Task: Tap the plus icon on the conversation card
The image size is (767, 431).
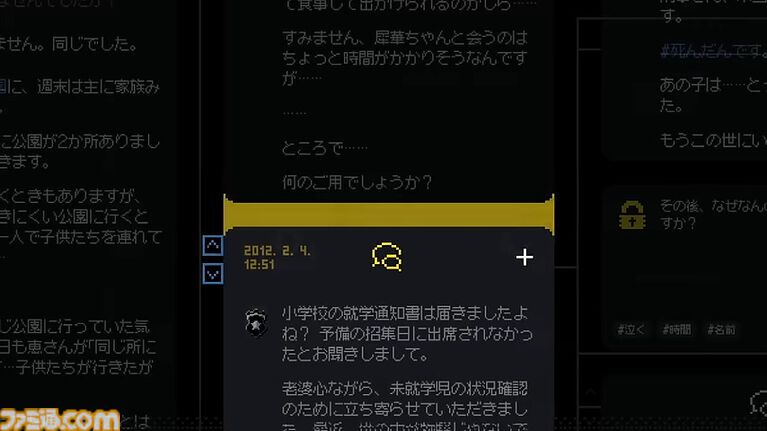Action: point(524,258)
